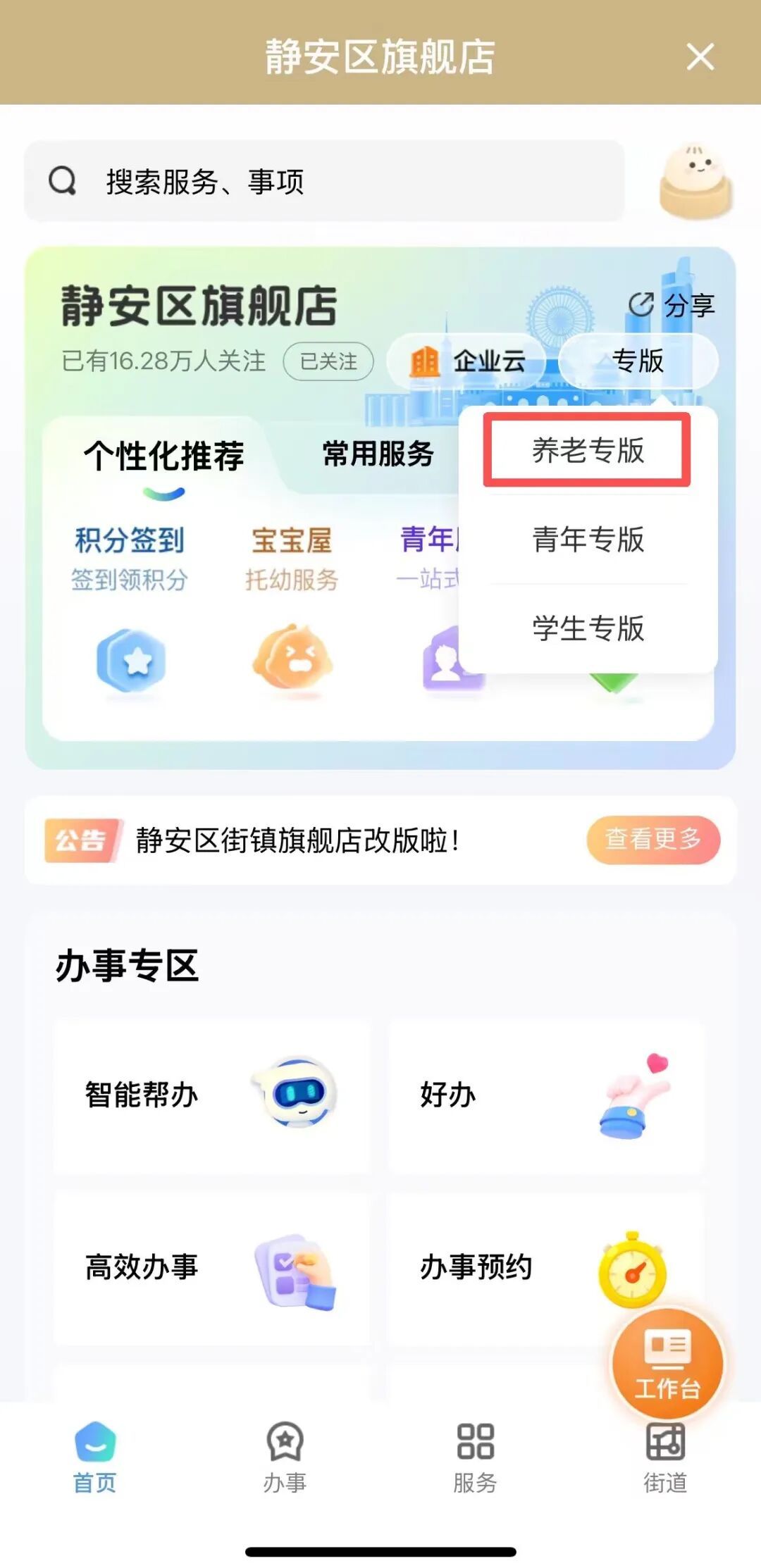Pick 学生专版 from the list

pyautogui.click(x=587, y=628)
